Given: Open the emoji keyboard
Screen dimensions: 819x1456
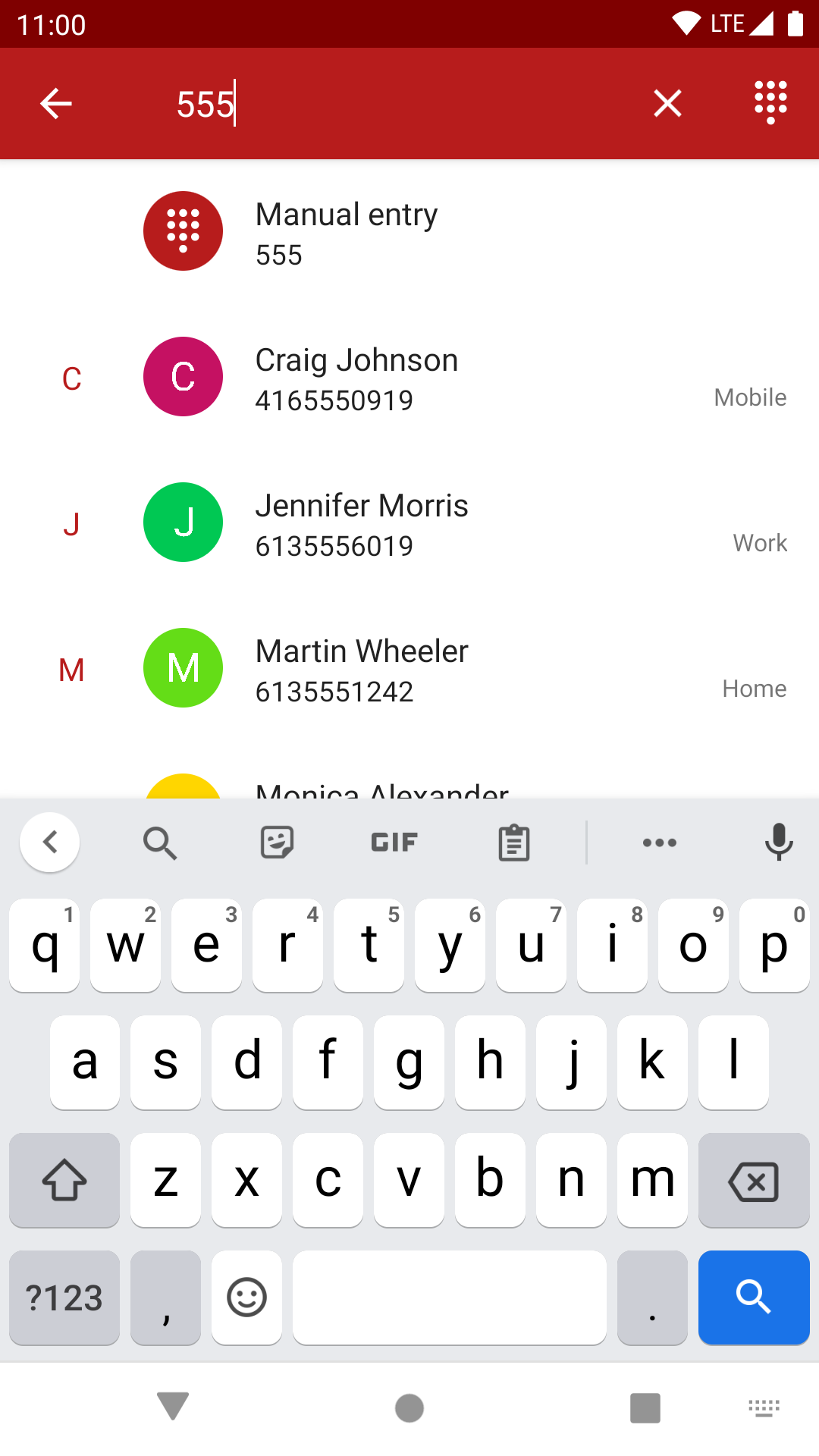Looking at the screenshot, I should 246,1298.
